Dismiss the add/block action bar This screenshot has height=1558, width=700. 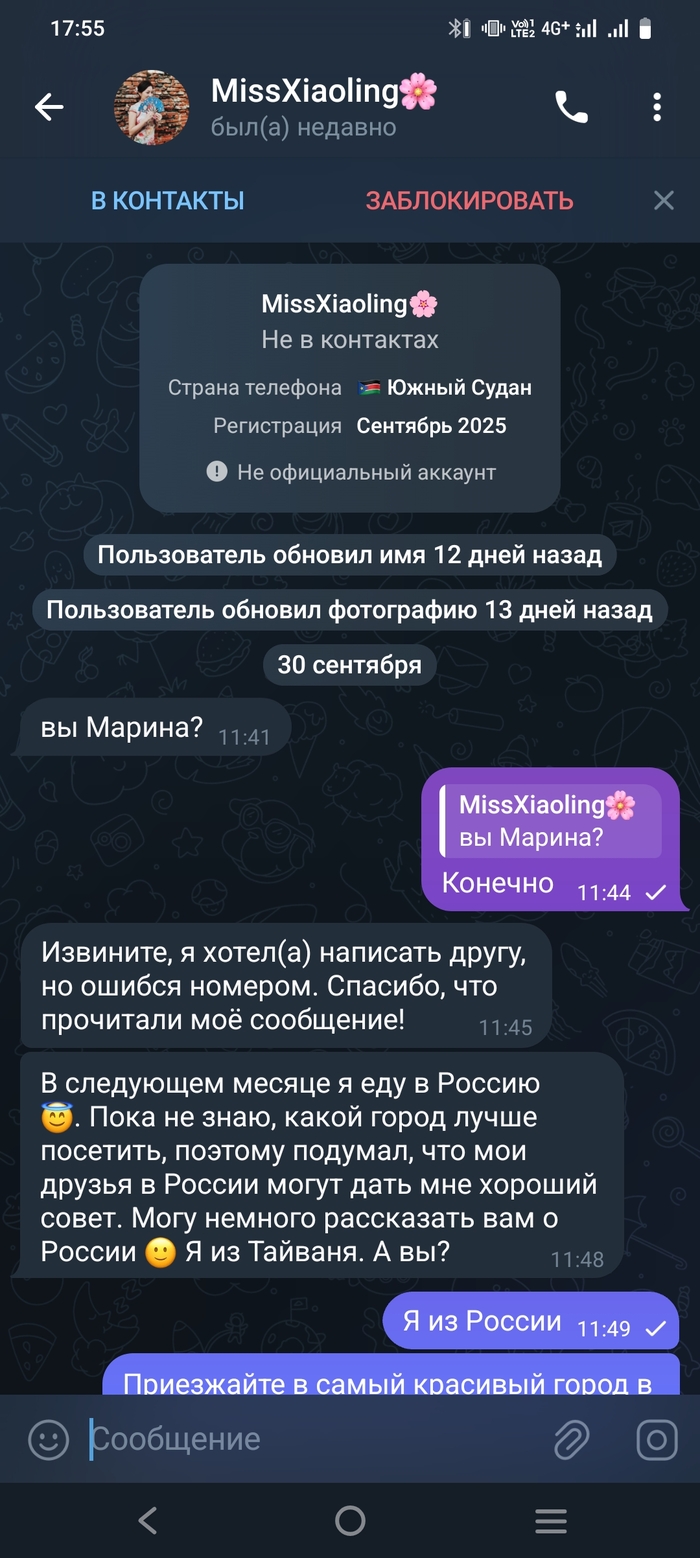point(663,200)
